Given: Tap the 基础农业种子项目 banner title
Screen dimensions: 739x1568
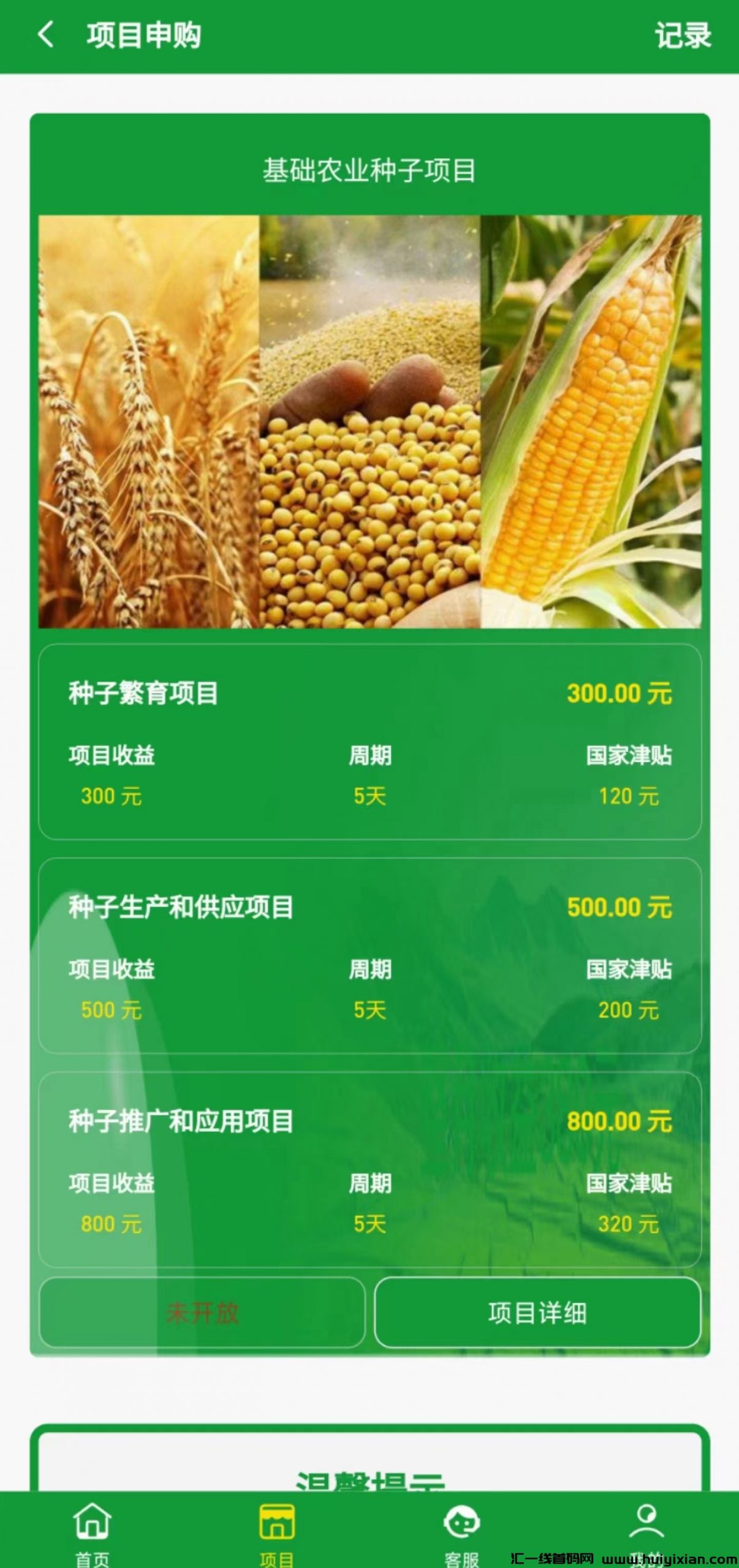Looking at the screenshot, I should [x=369, y=171].
